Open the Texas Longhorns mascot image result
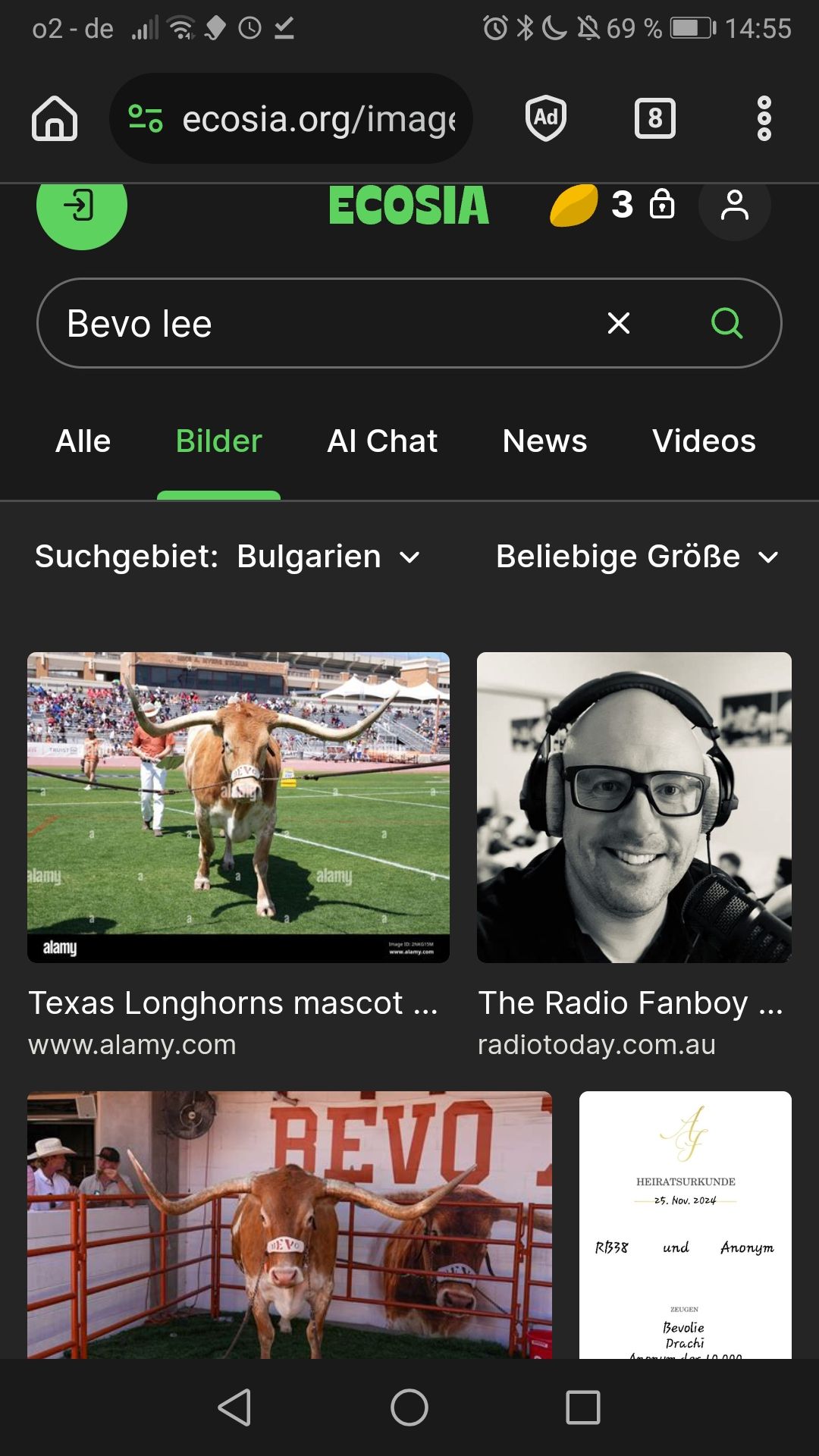 coord(238,807)
